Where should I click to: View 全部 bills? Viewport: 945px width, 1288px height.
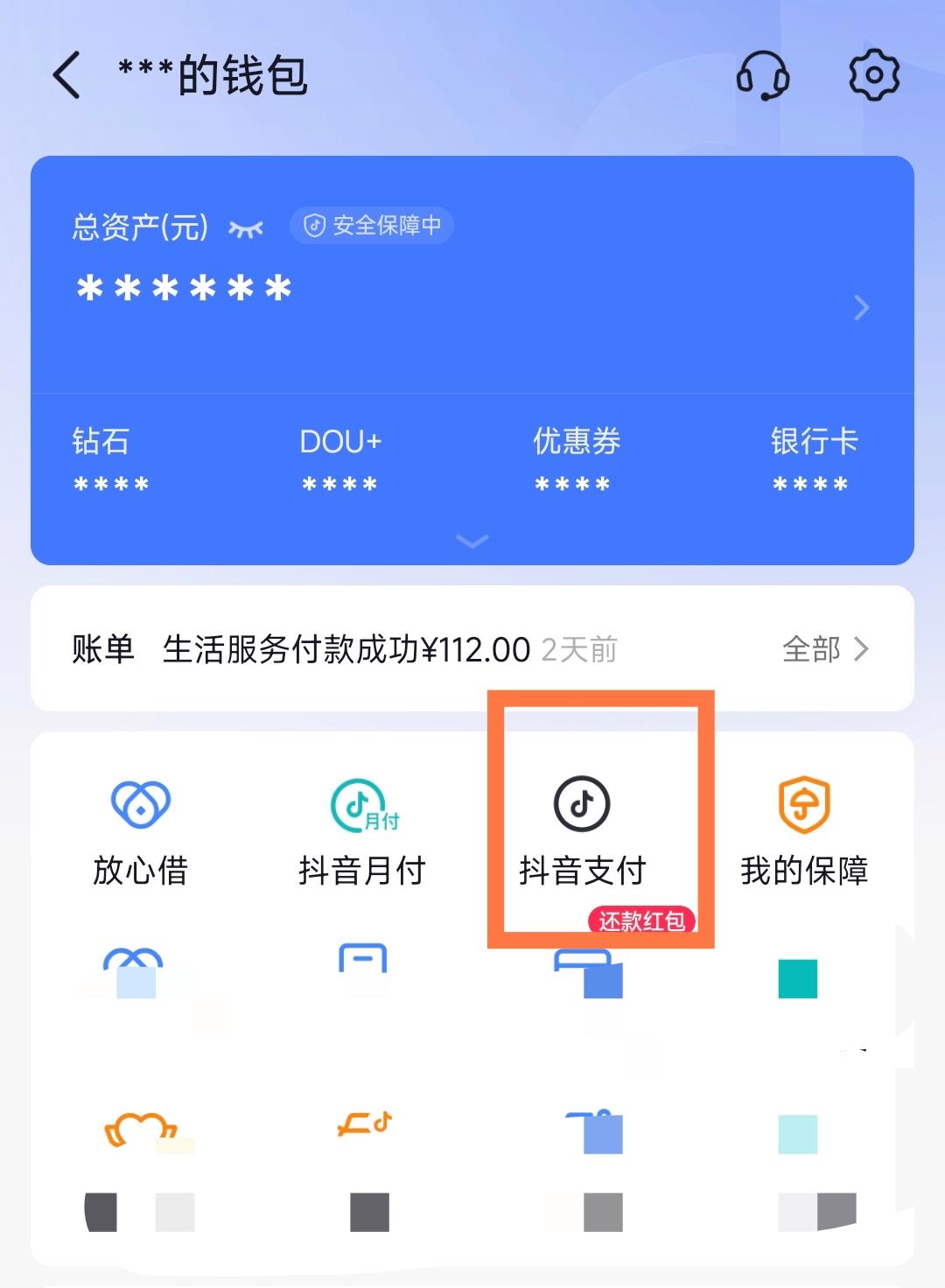click(824, 650)
